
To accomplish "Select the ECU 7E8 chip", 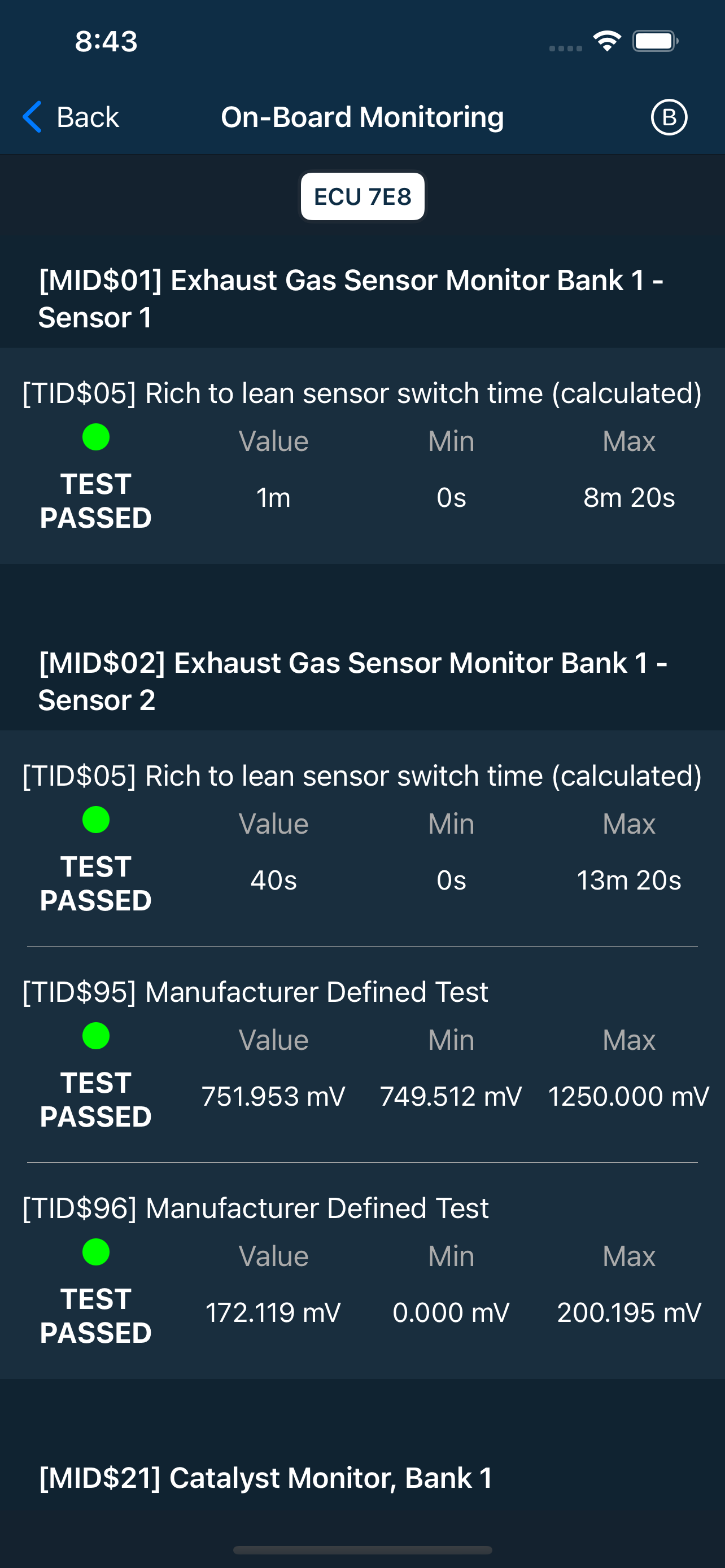I will pos(362,196).
